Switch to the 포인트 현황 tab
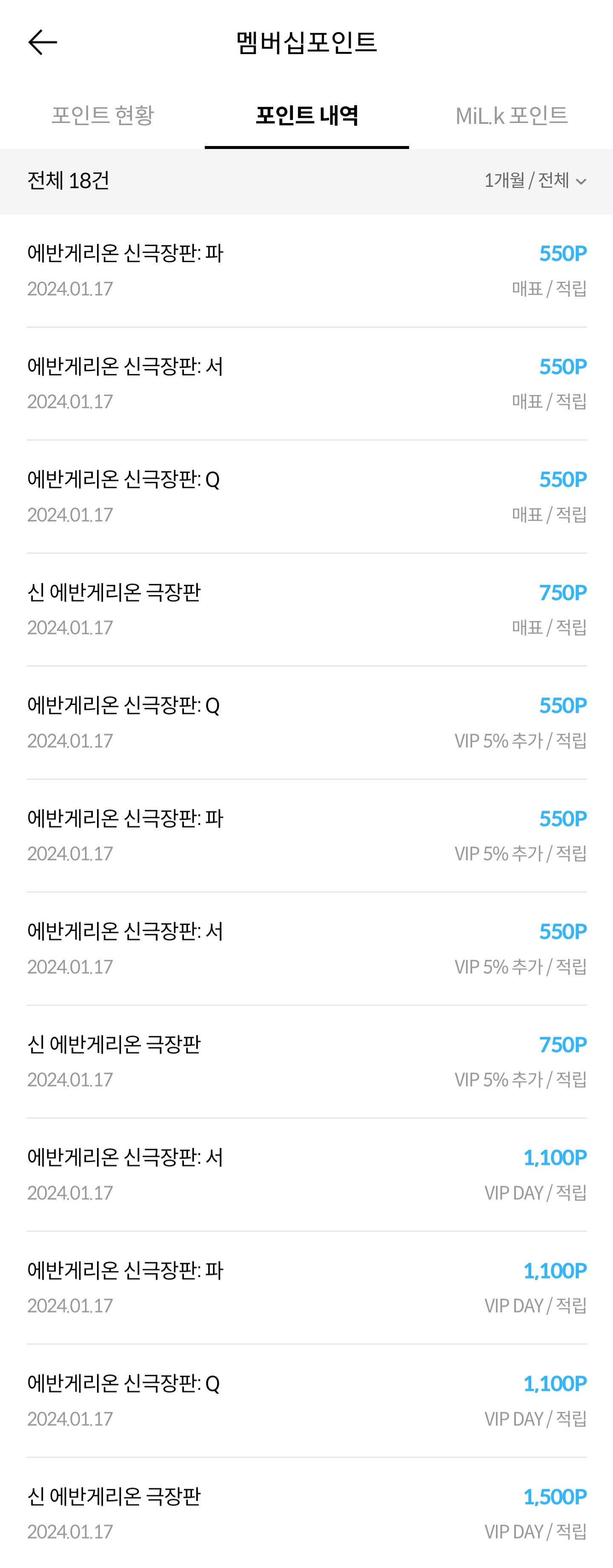This screenshot has height=1568, width=613. (102, 116)
